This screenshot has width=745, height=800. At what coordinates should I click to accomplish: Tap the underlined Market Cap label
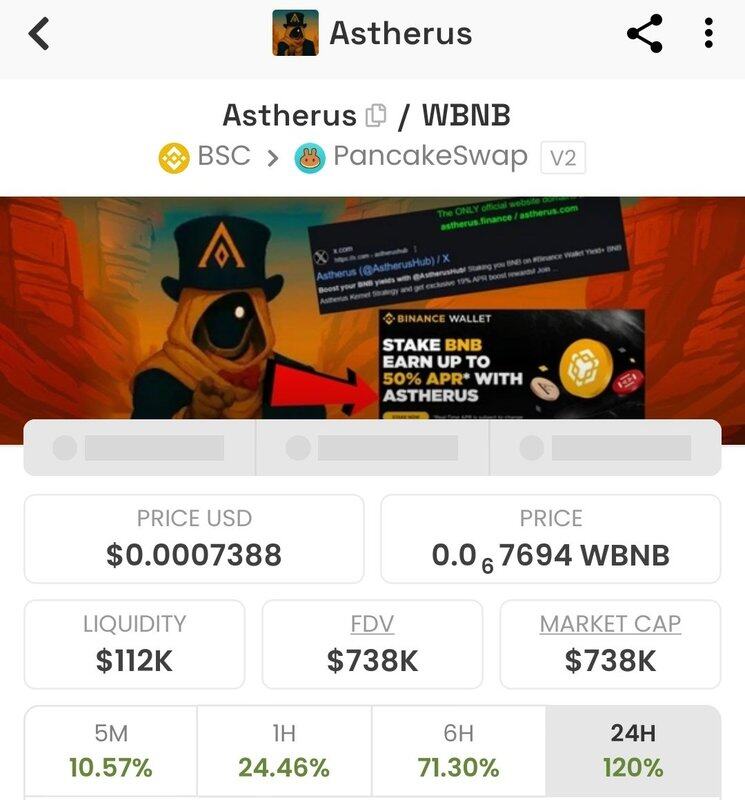[x=610, y=624]
